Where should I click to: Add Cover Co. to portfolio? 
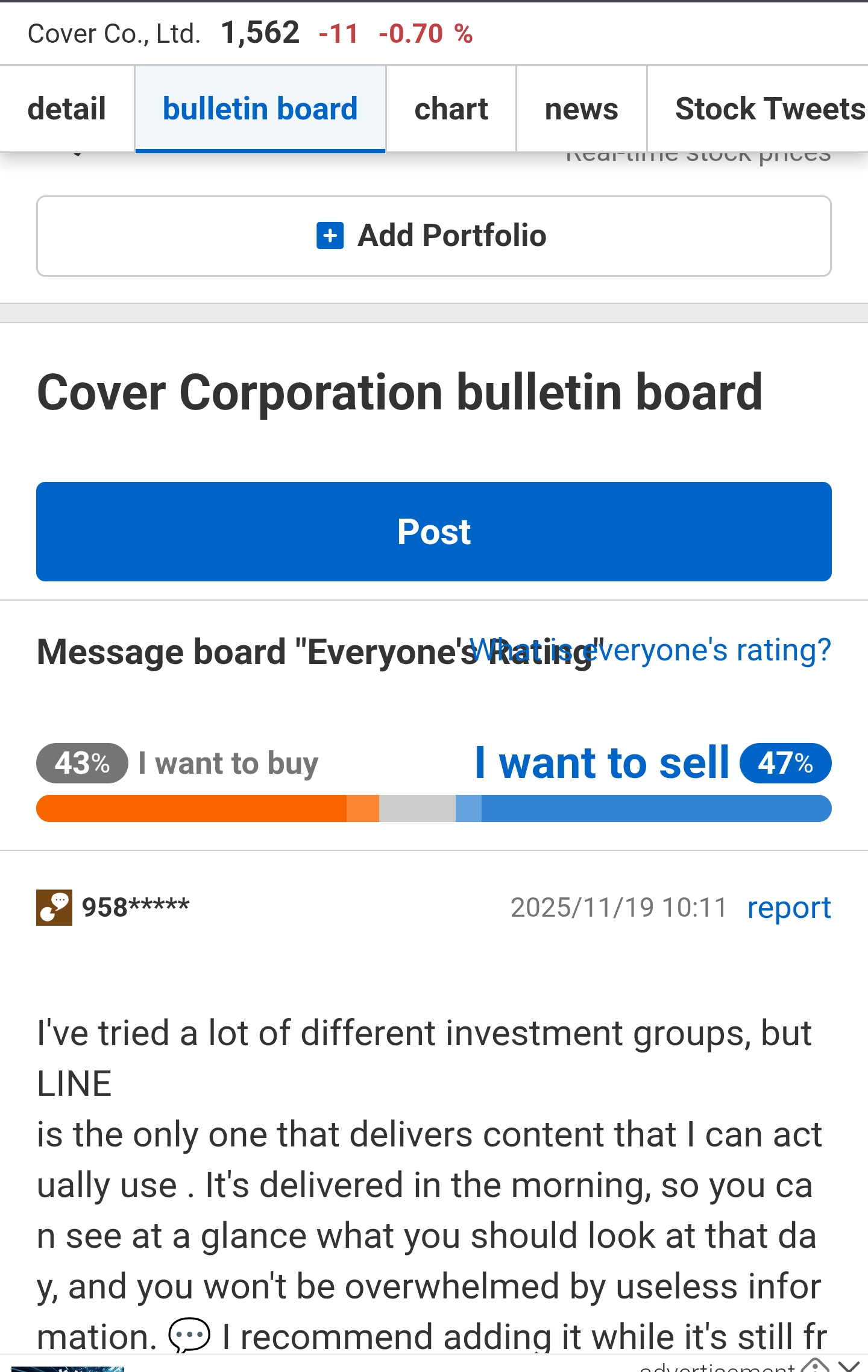pyautogui.click(x=433, y=236)
